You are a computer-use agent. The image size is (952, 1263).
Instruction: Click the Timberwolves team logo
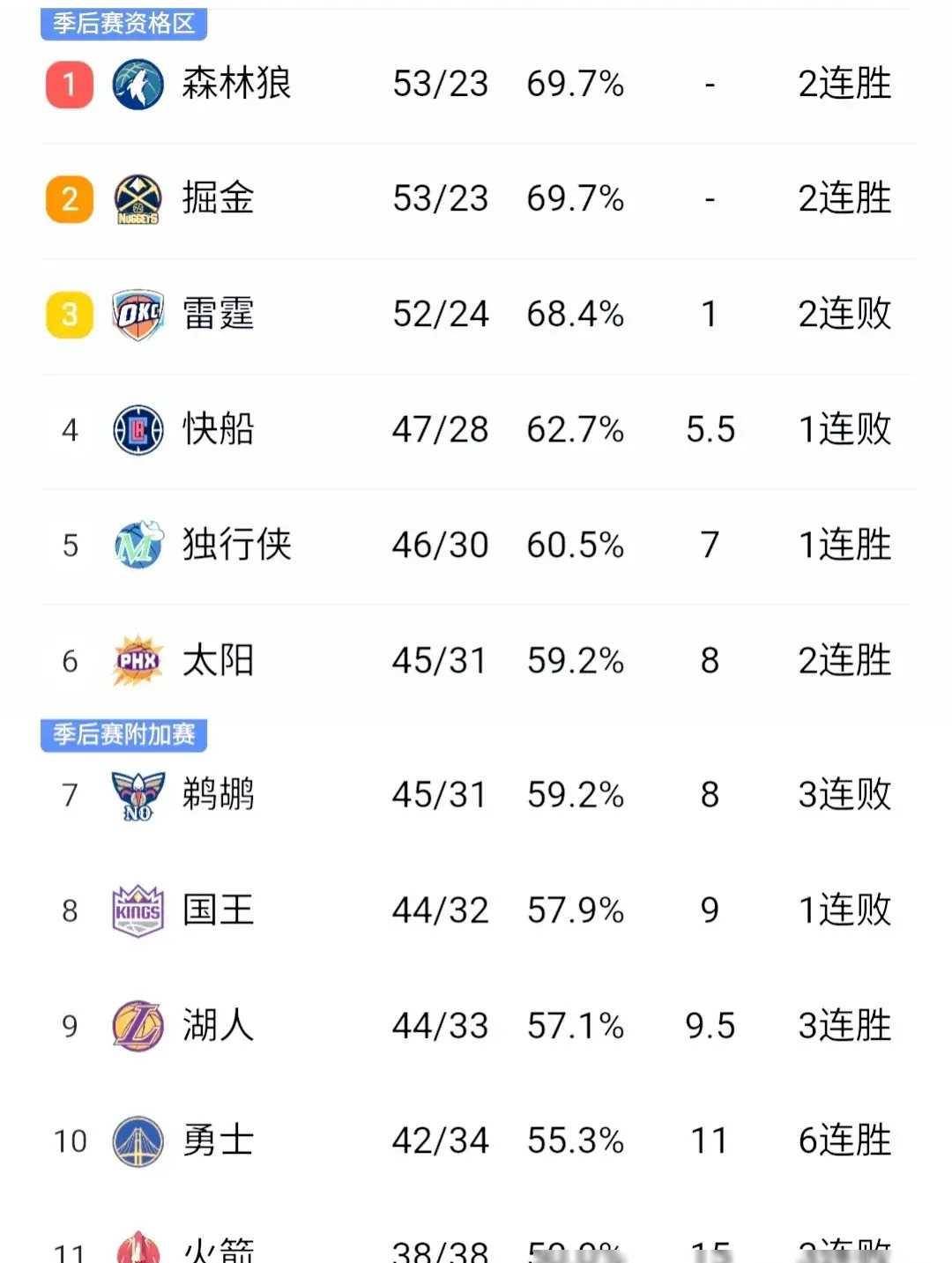pos(137,83)
